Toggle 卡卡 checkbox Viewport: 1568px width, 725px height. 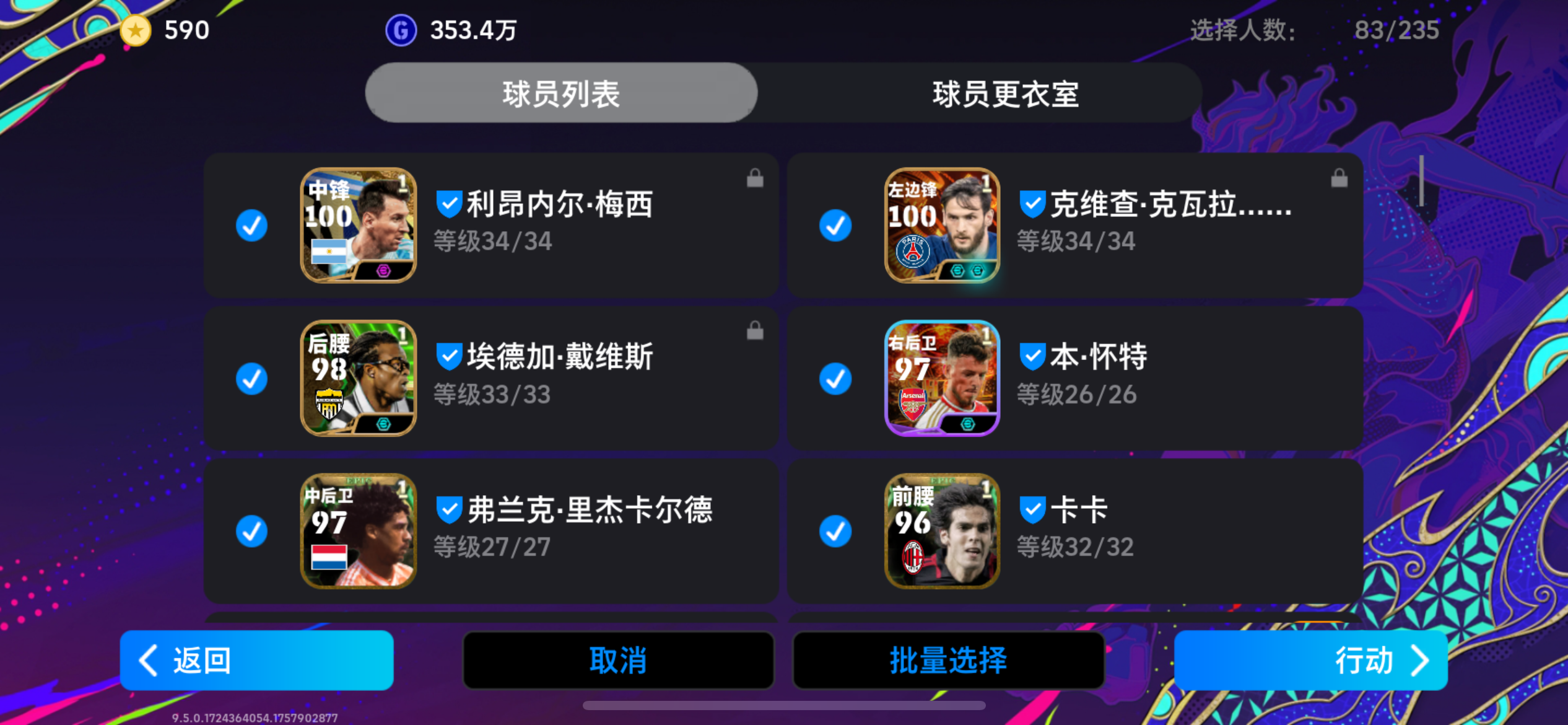[835, 531]
